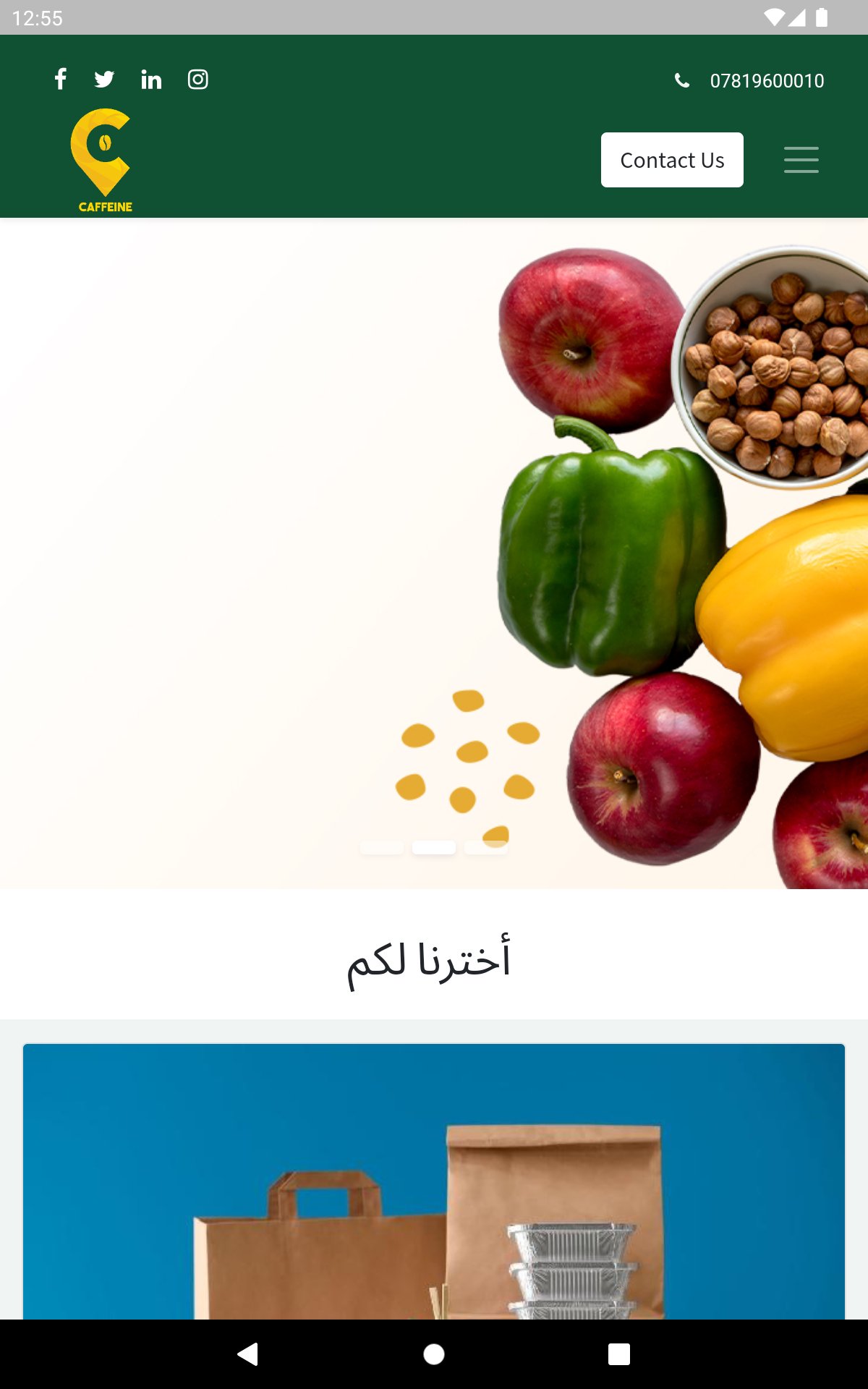This screenshot has height=1389, width=868.
Task: Use the carousel position slider bar
Action: 435,846
